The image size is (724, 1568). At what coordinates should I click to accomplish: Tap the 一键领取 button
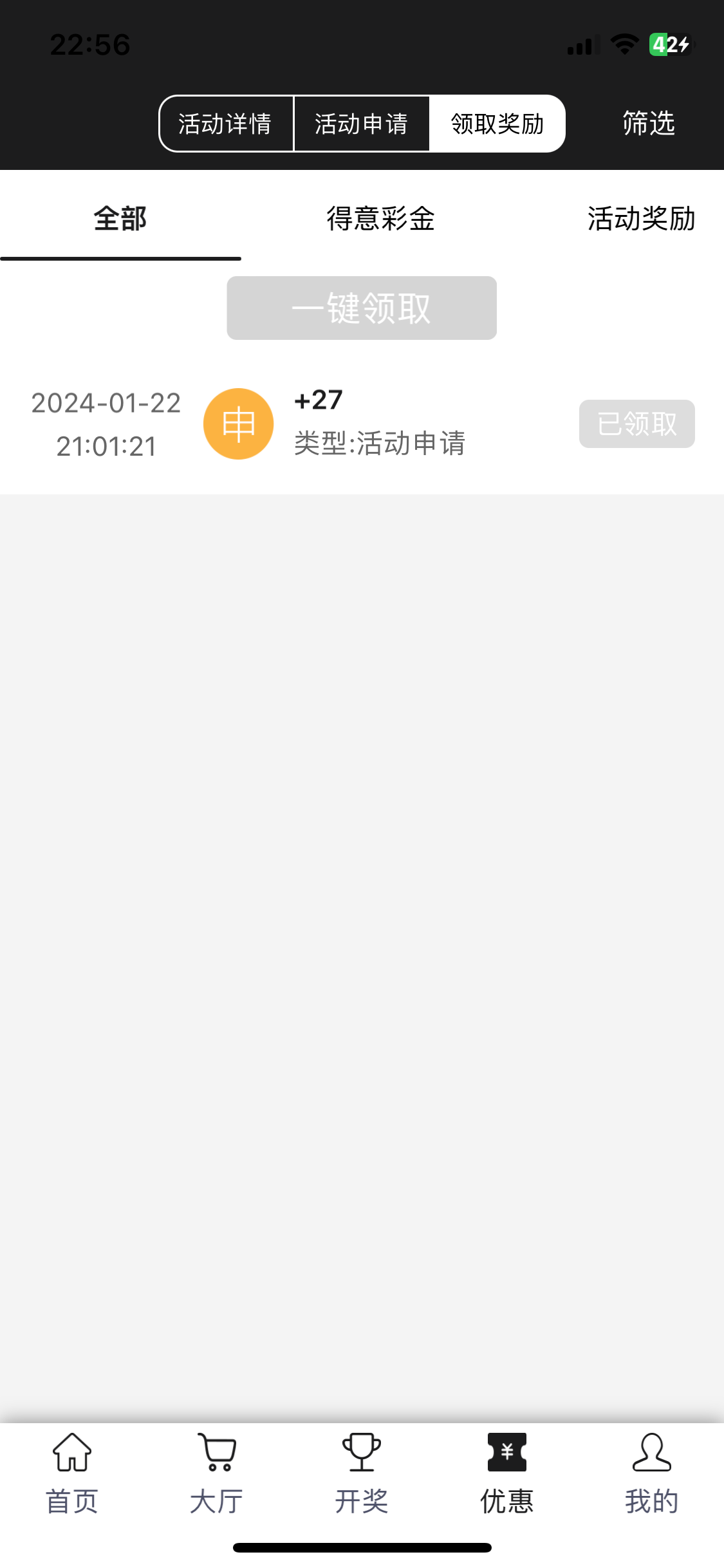tap(361, 308)
